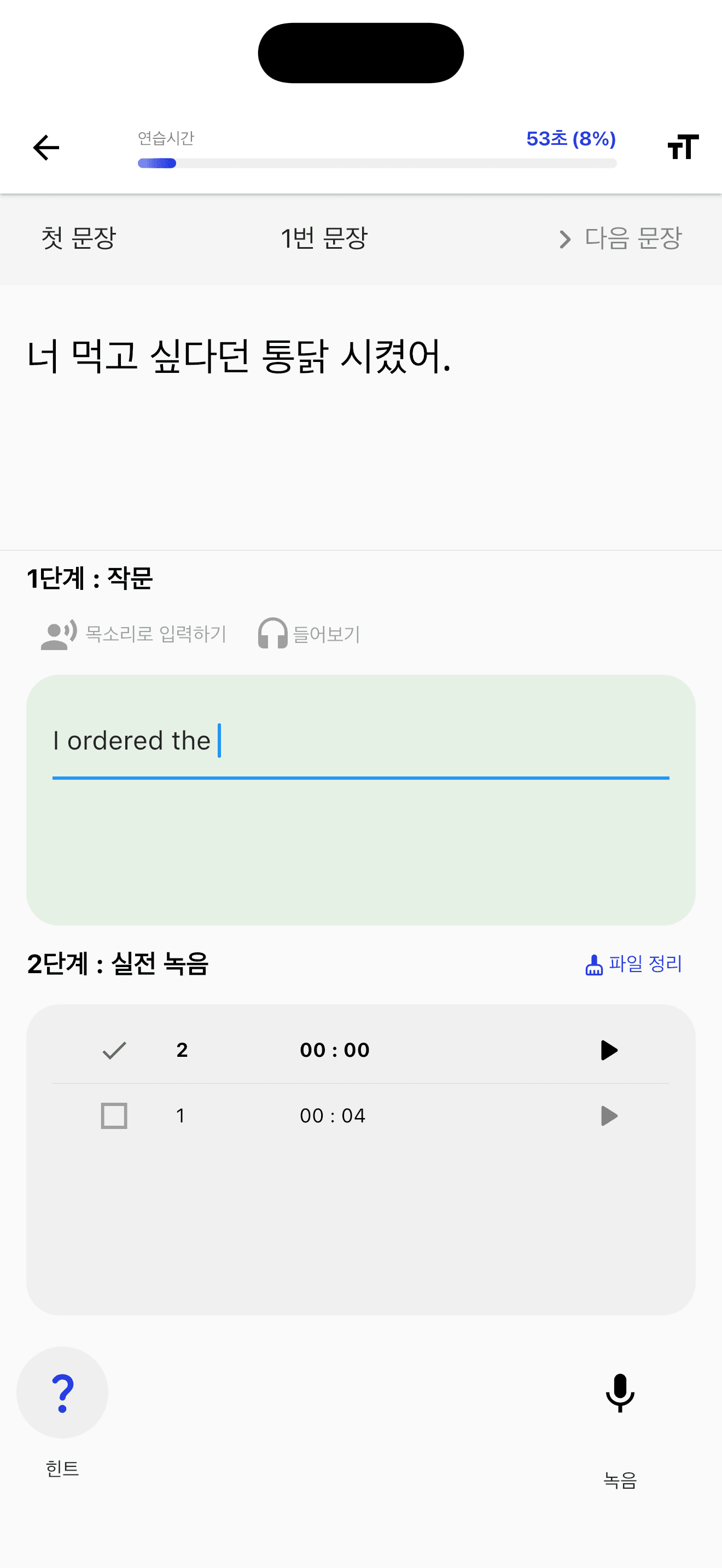Place cursor in the answer text field
The image size is (722, 1568).
pos(360,740)
